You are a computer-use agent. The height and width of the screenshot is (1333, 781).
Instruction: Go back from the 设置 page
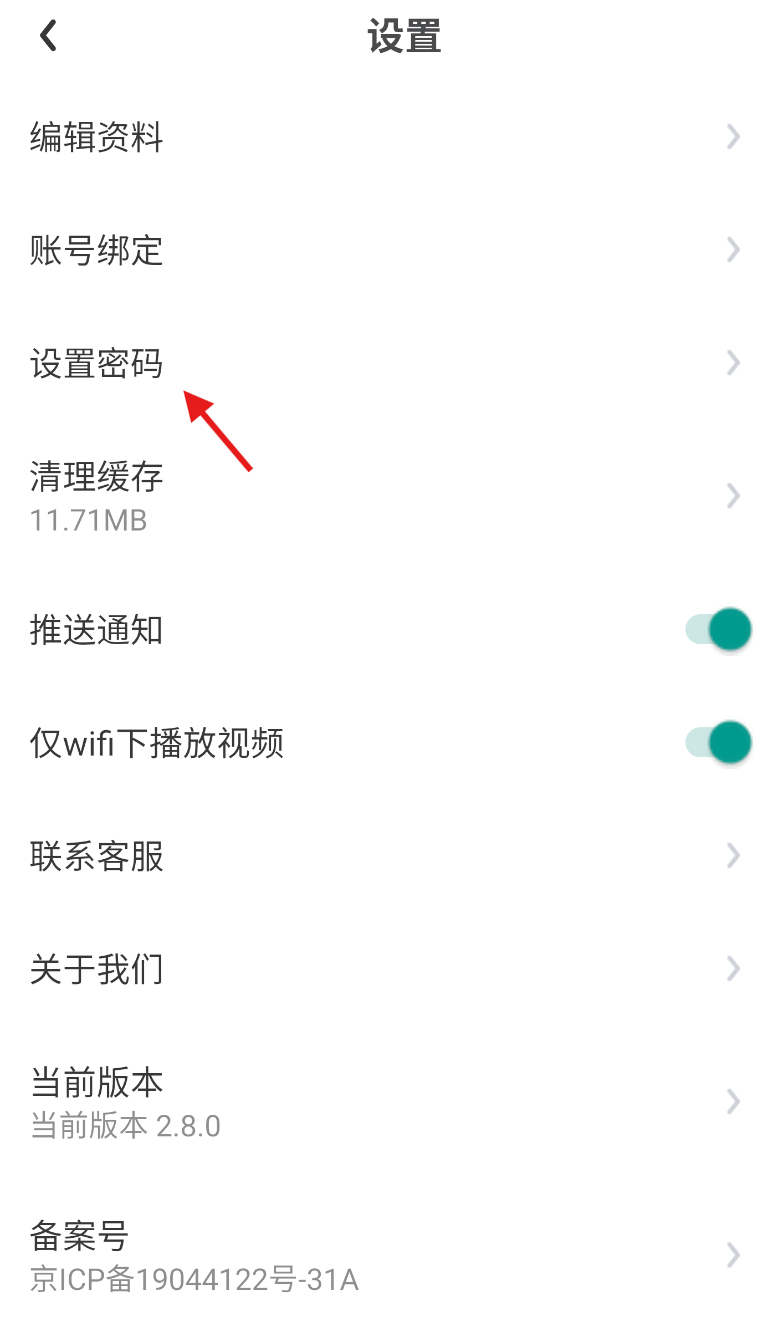point(48,37)
